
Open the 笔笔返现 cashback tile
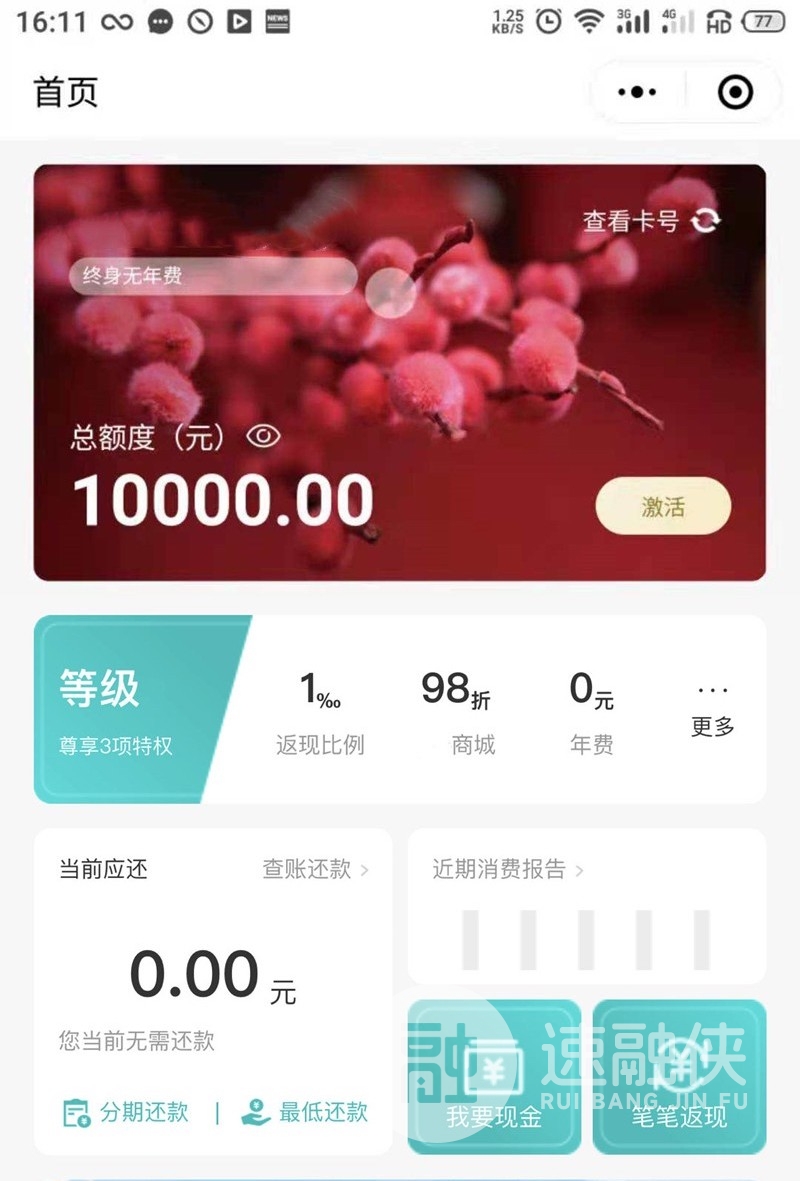679,1078
